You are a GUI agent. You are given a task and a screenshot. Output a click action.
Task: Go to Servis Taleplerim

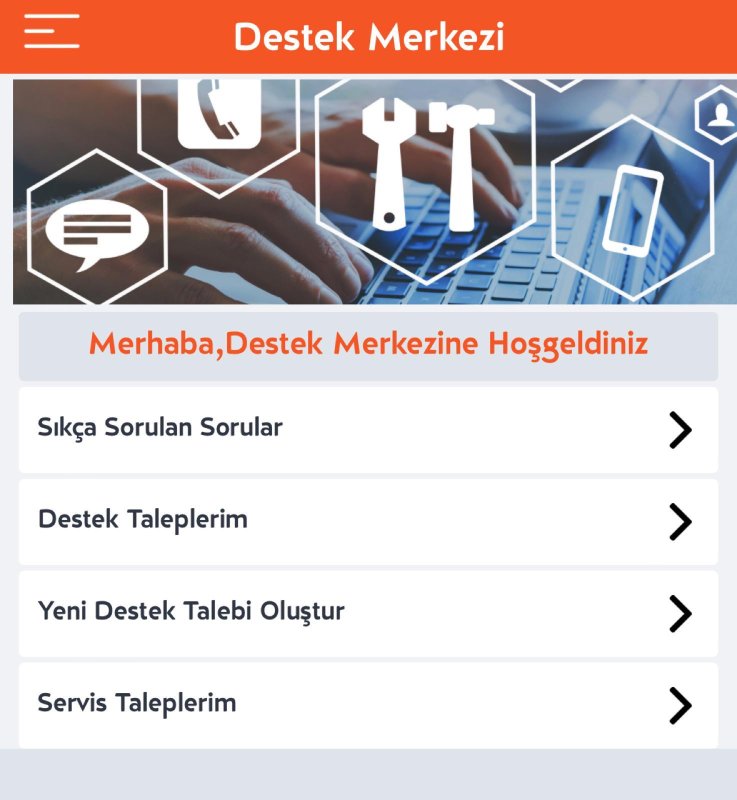coord(368,704)
